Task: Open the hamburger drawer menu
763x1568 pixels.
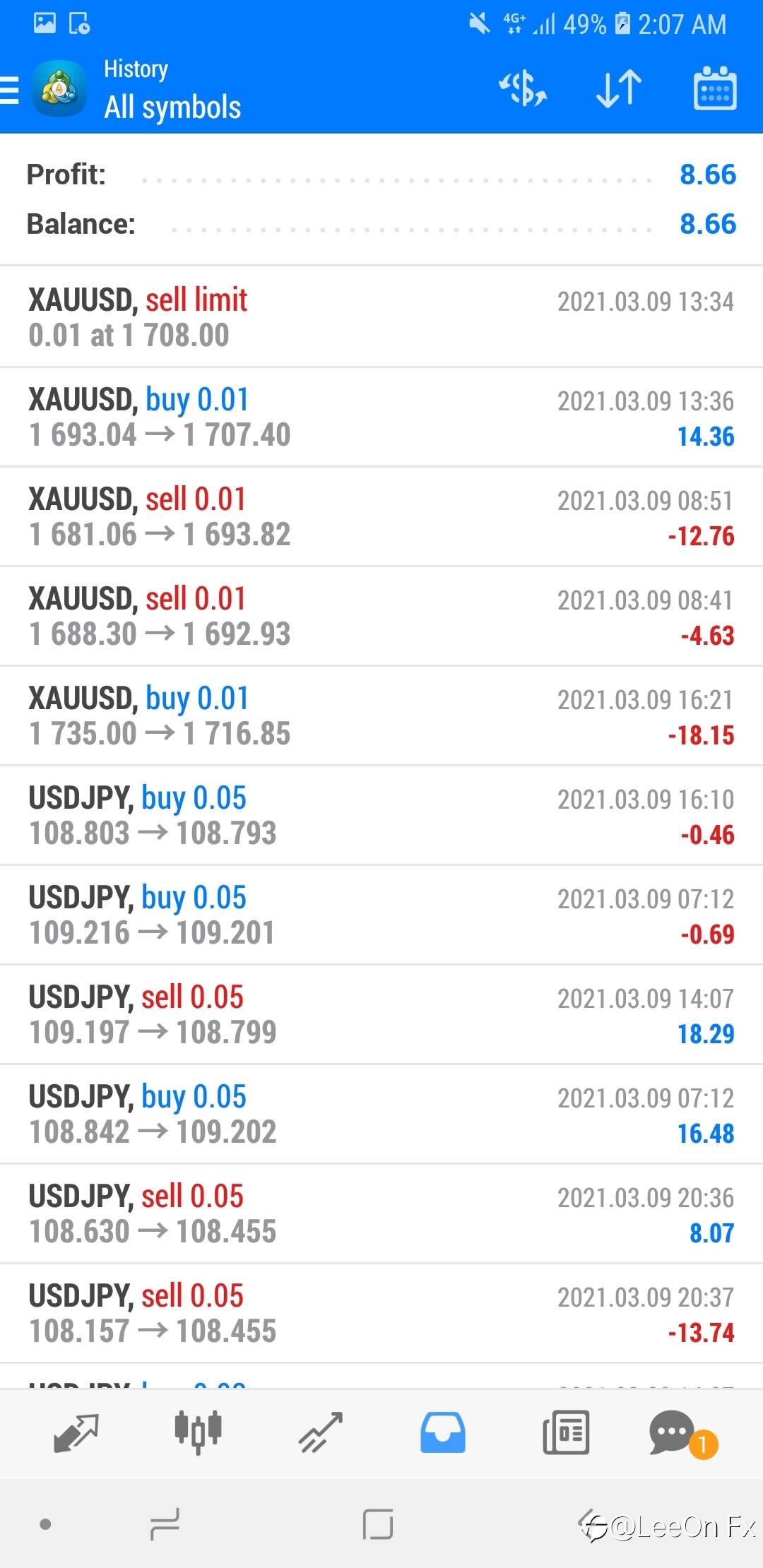Action: (11, 90)
